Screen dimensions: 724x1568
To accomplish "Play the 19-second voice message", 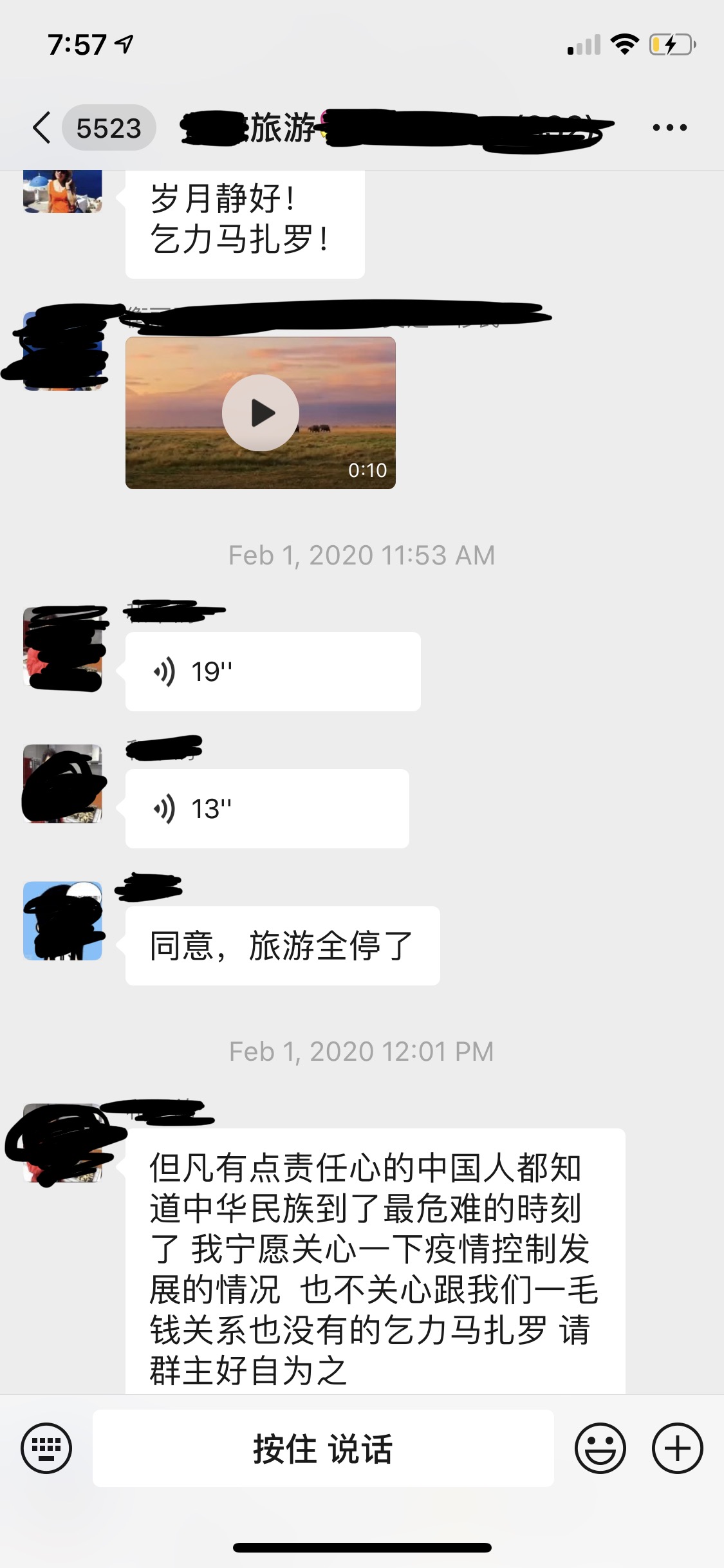I will click(x=272, y=671).
